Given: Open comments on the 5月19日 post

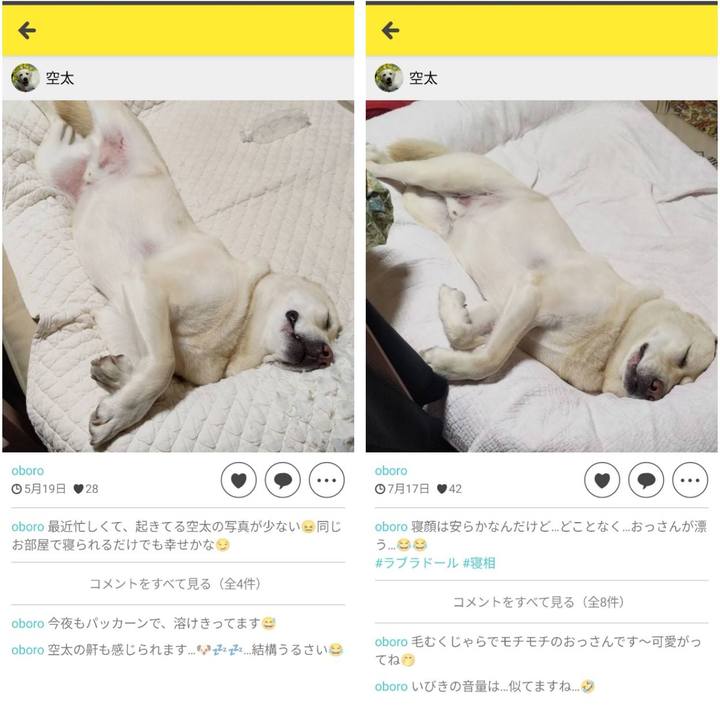Looking at the screenshot, I should point(282,480).
